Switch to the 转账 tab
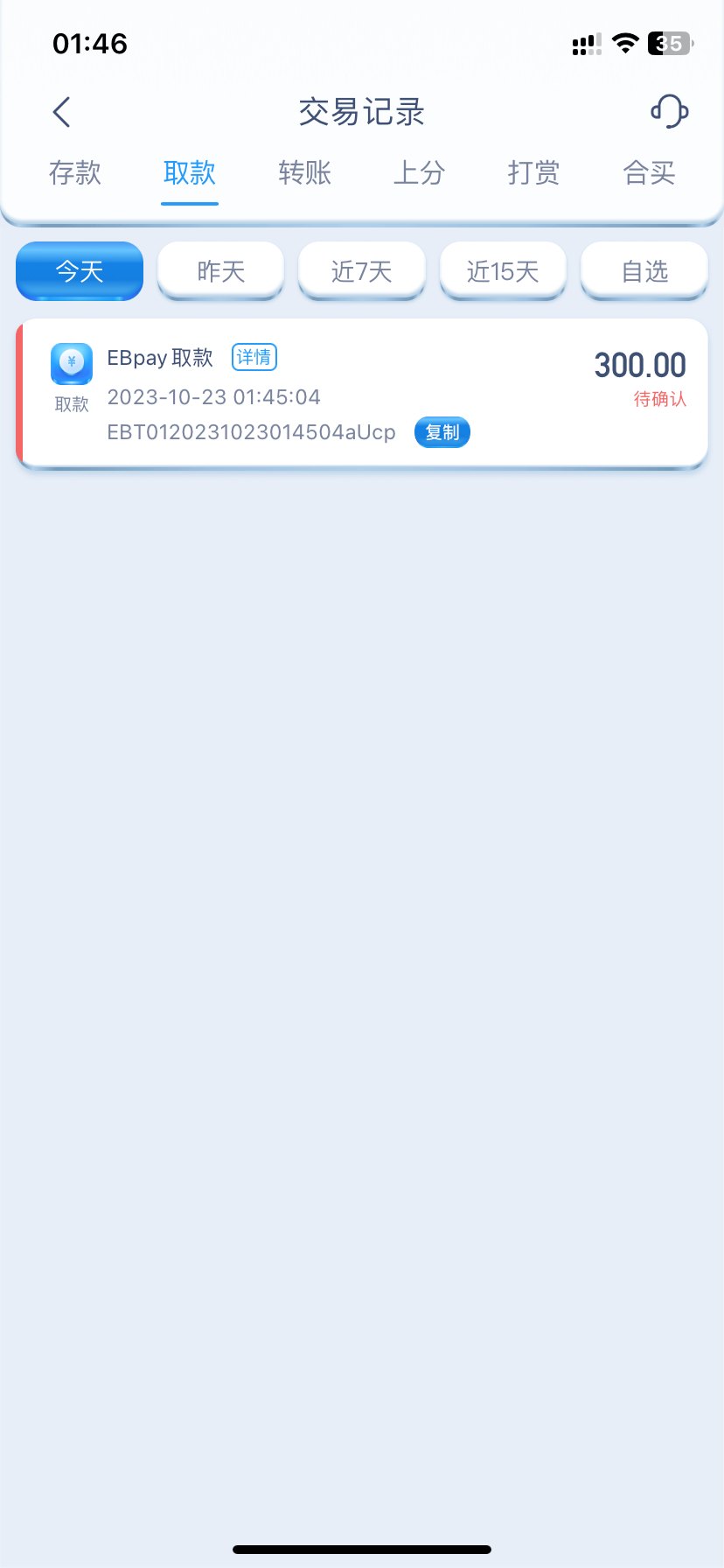This screenshot has width=724, height=1568. point(304,172)
